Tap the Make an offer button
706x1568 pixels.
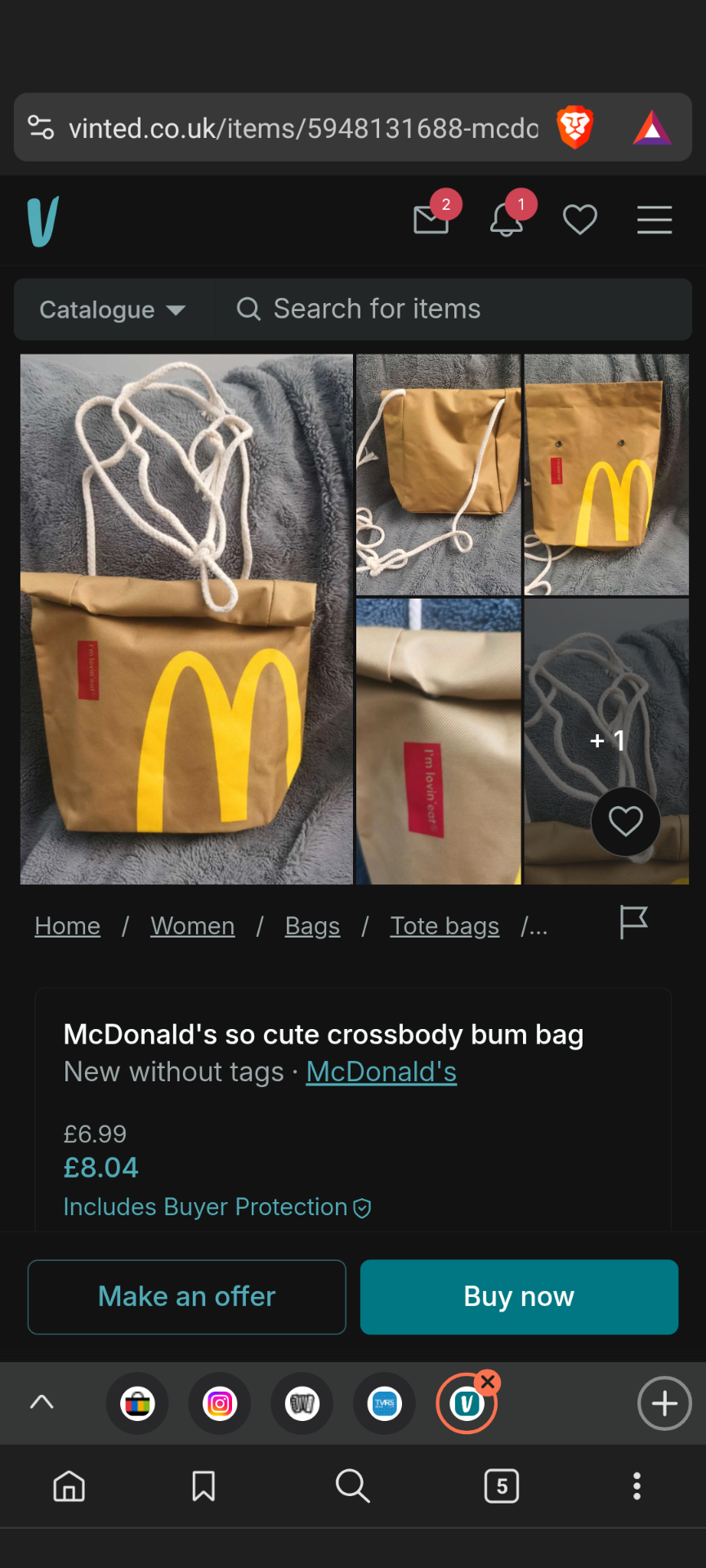(x=187, y=1297)
